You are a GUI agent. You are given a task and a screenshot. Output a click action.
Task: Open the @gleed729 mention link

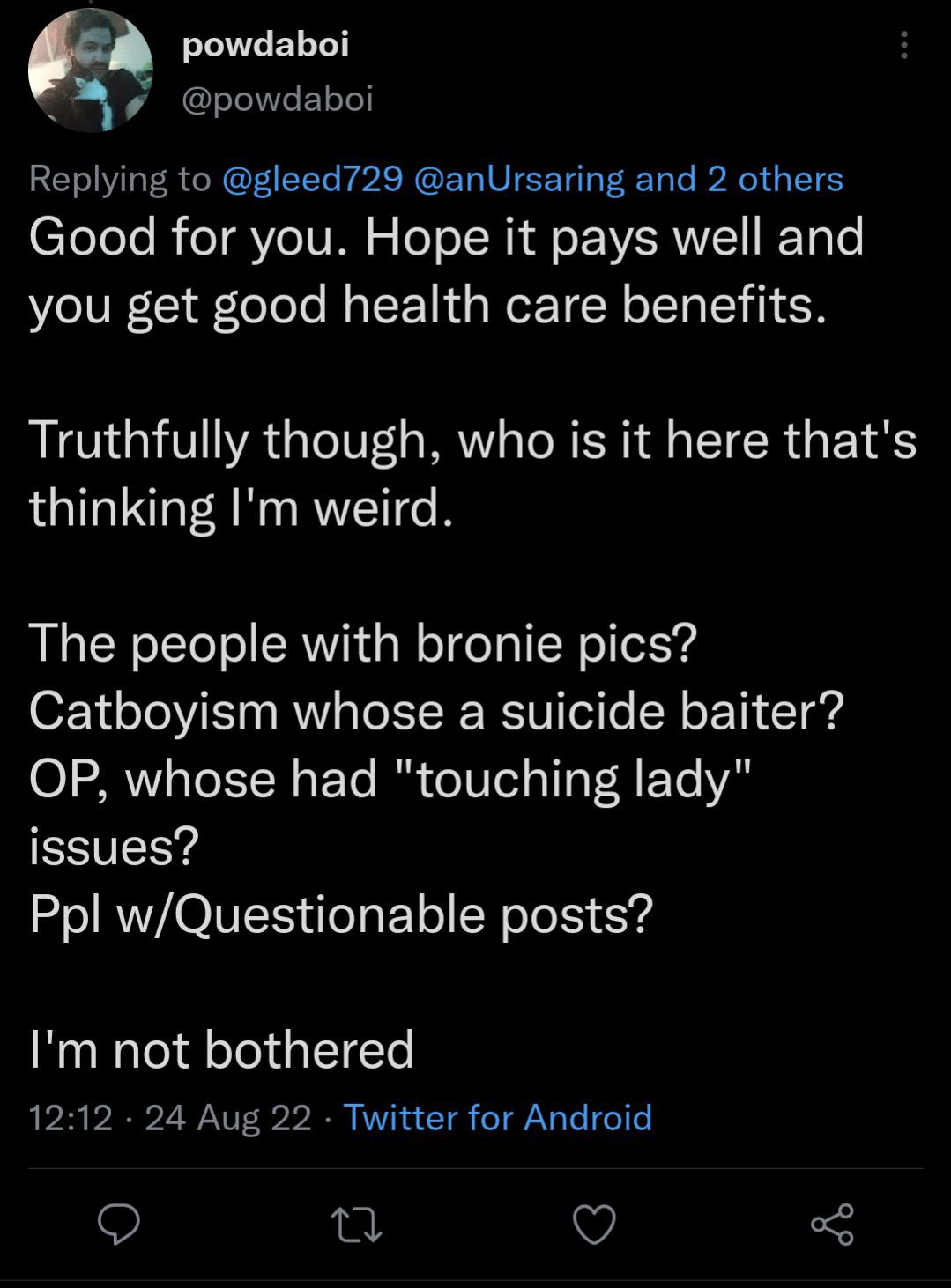point(312,179)
